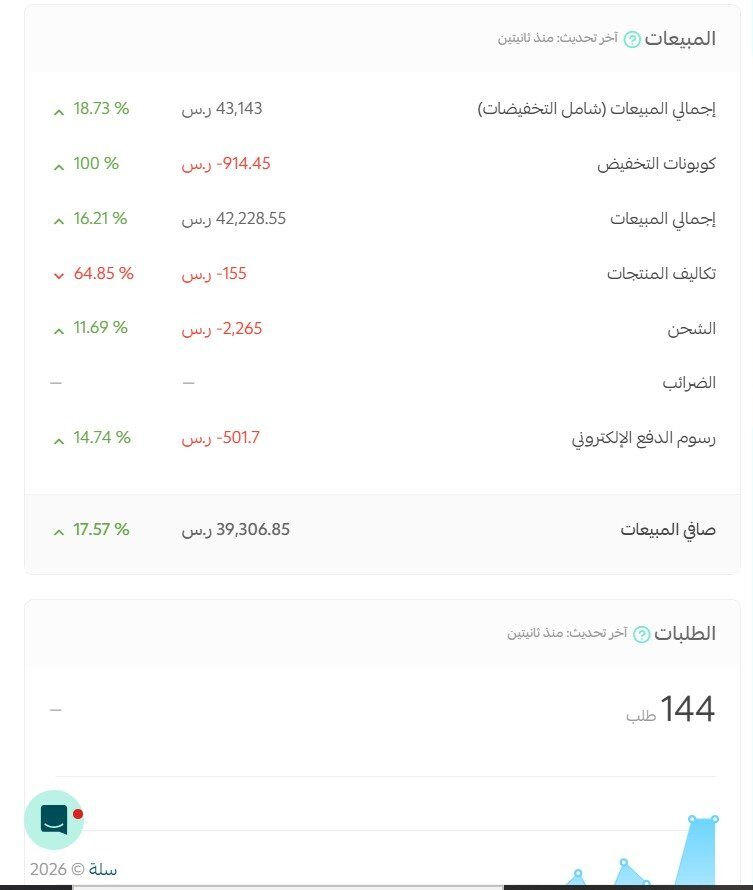
Task: Click the green increase arrow beside 18.73%
Action: pos(59,110)
